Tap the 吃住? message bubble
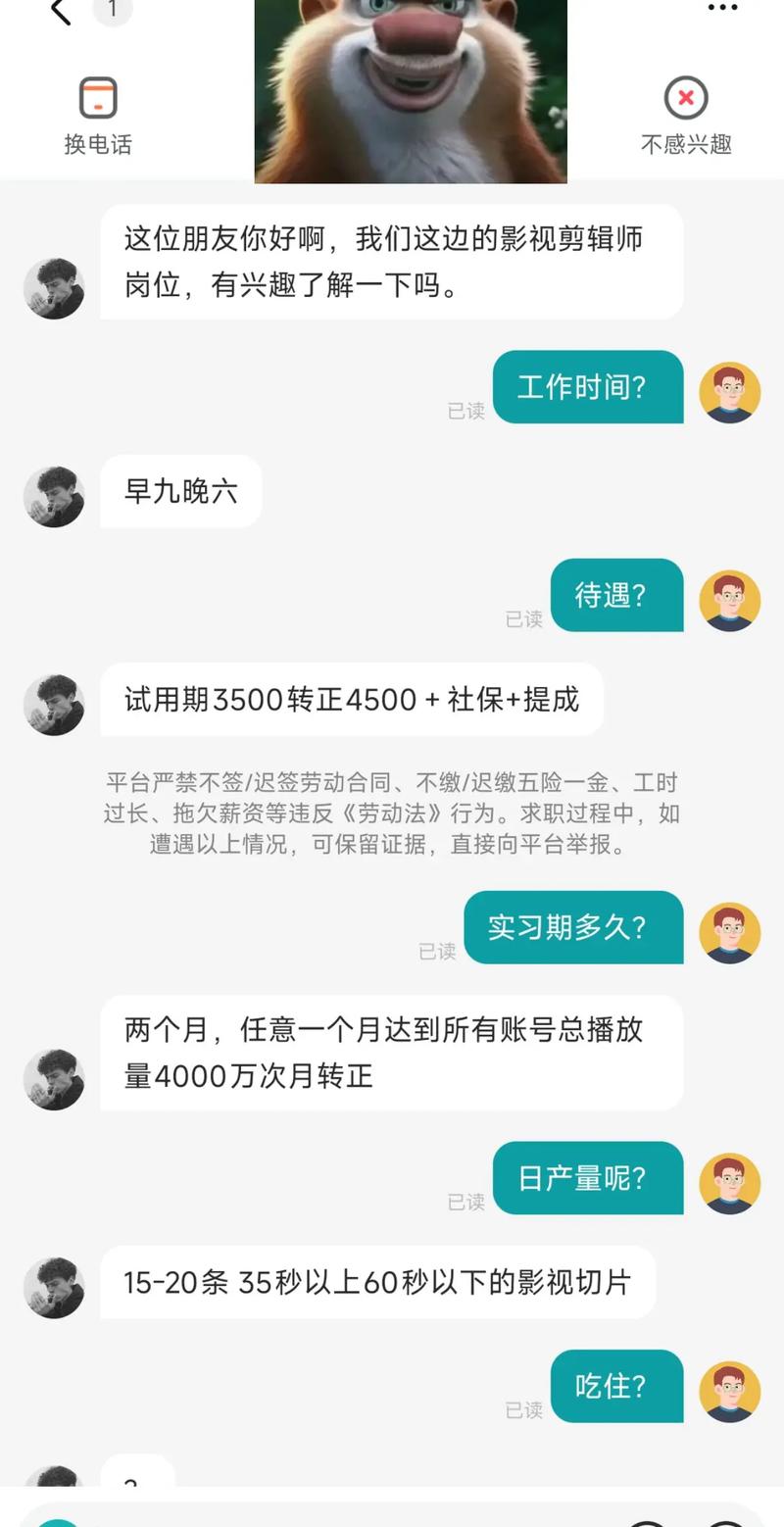784x1527 pixels. coord(616,1387)
